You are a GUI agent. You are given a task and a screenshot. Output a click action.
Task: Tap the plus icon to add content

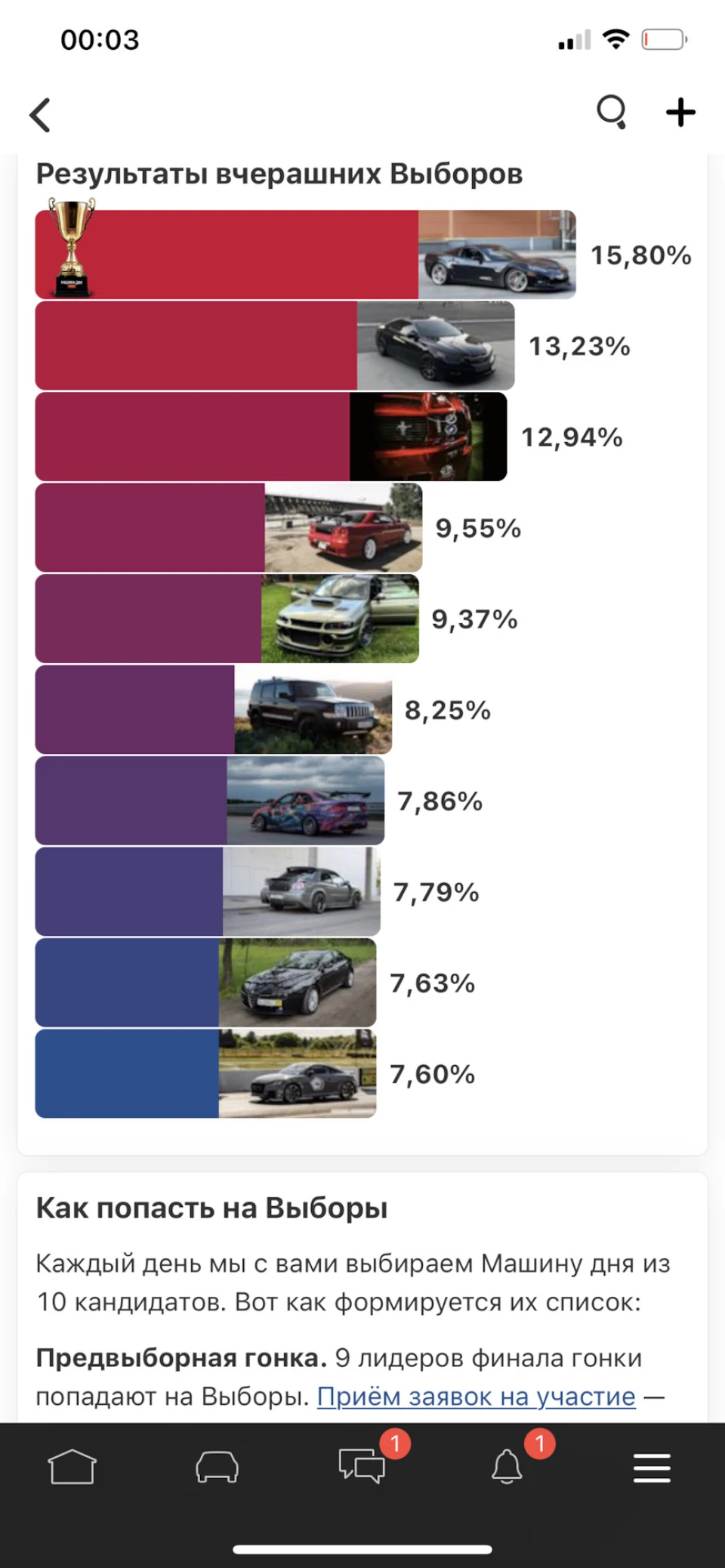click(680, 113)
